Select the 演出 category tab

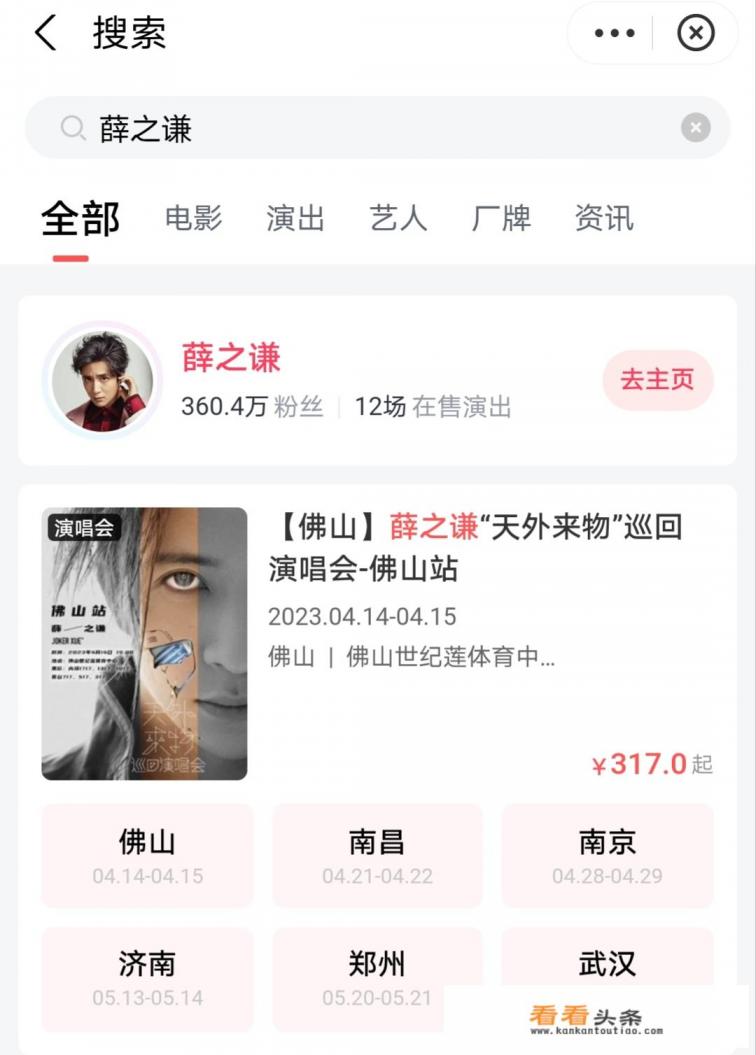tap(294, 219)
